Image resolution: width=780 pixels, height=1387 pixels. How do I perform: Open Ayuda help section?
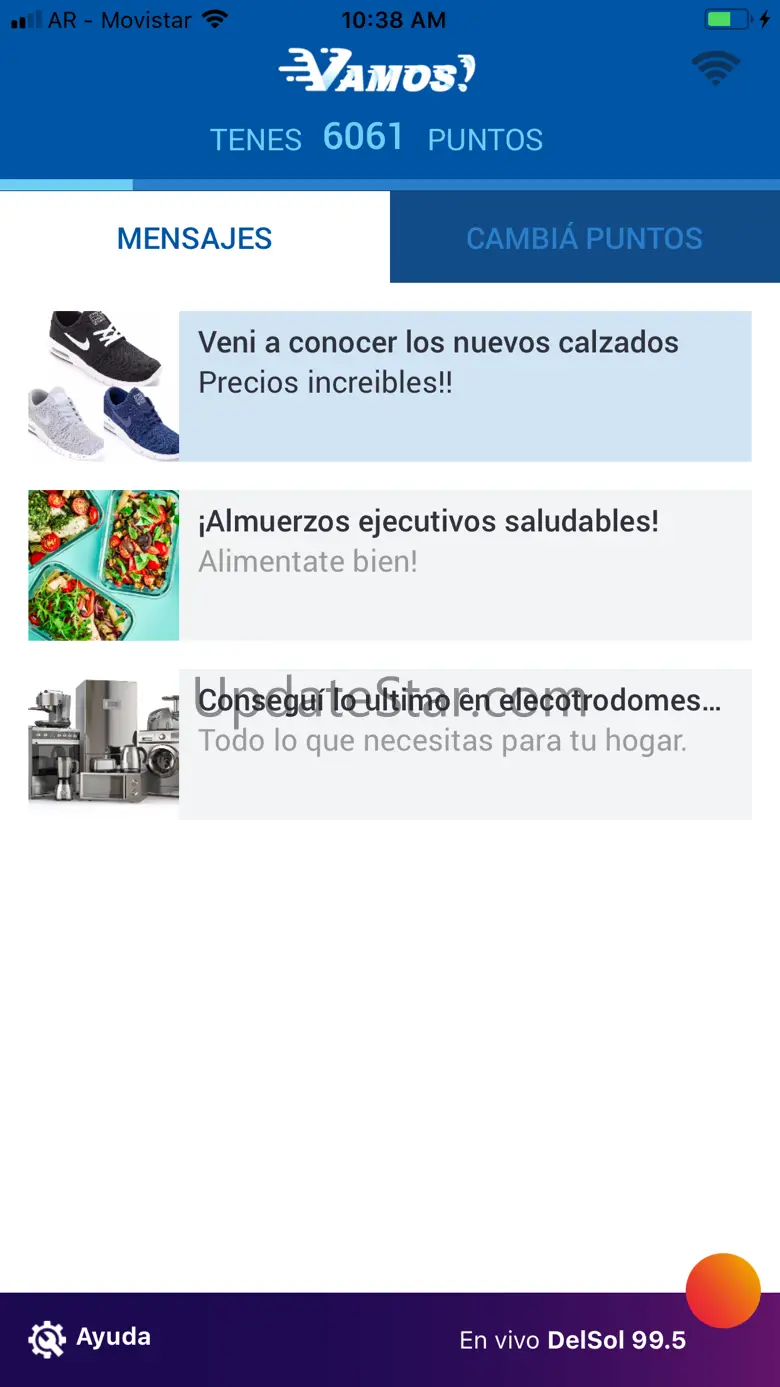pyautogui.click(x=90, y=1338)
